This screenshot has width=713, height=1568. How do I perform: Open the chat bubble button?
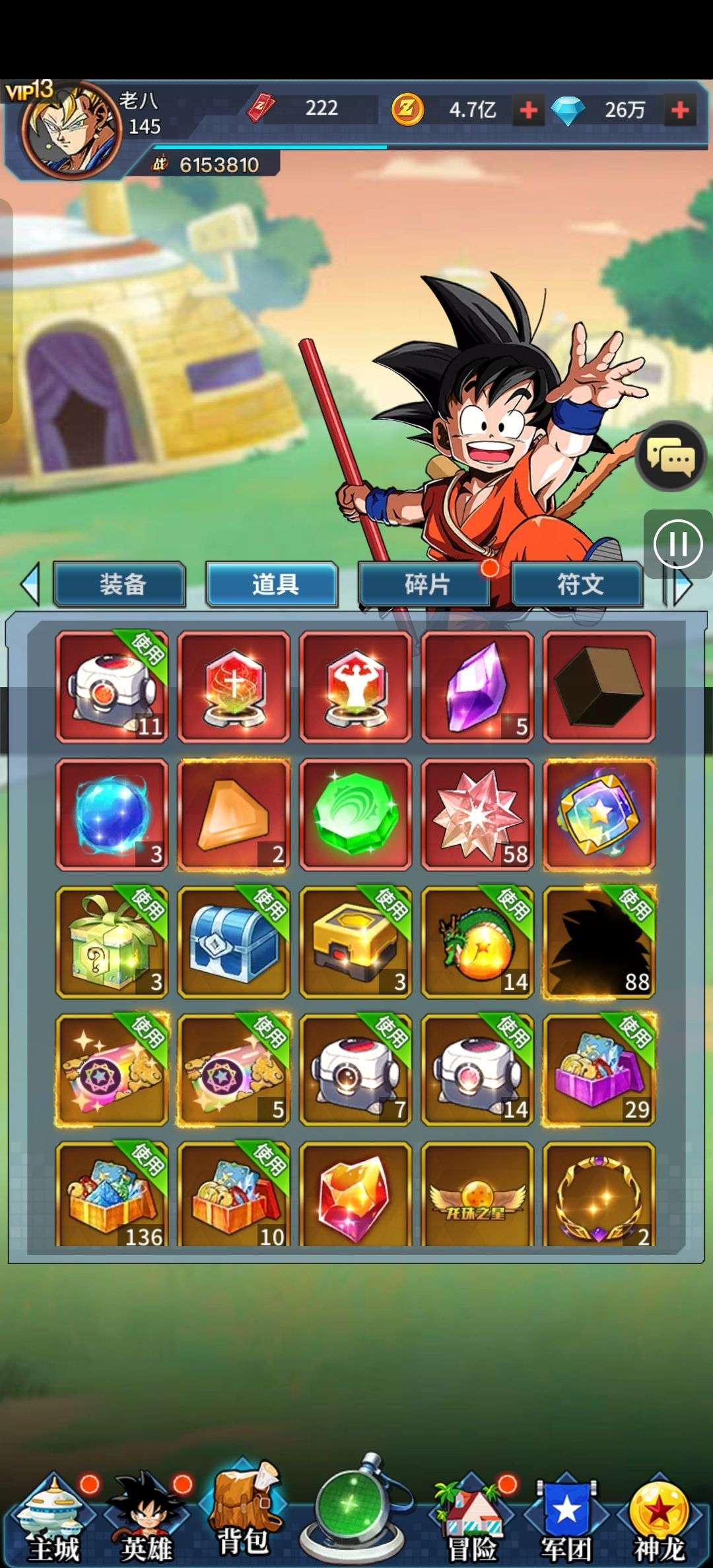(671, 457)
